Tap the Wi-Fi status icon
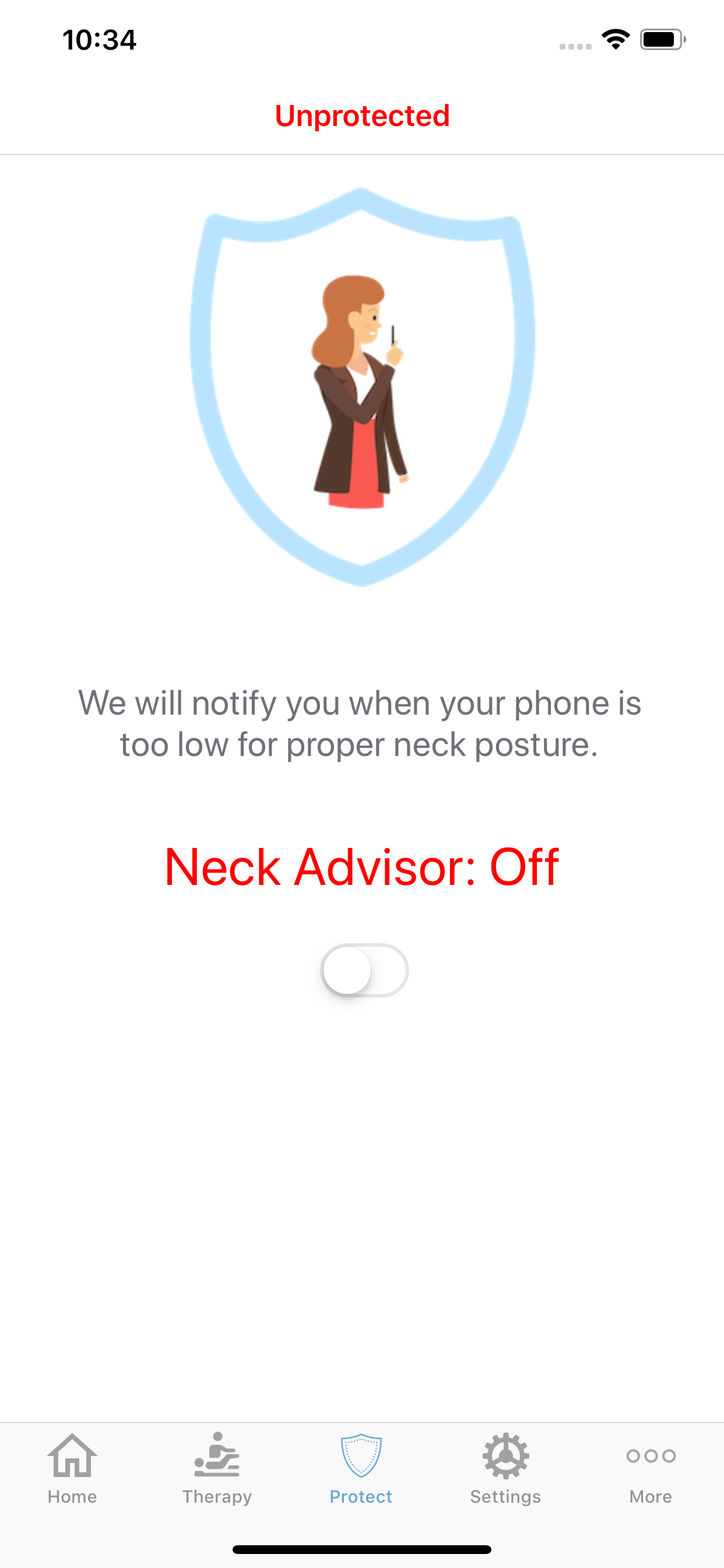The width and height of the screenshot is (724, 1568). pyautogui.click(x=616, y=39)
